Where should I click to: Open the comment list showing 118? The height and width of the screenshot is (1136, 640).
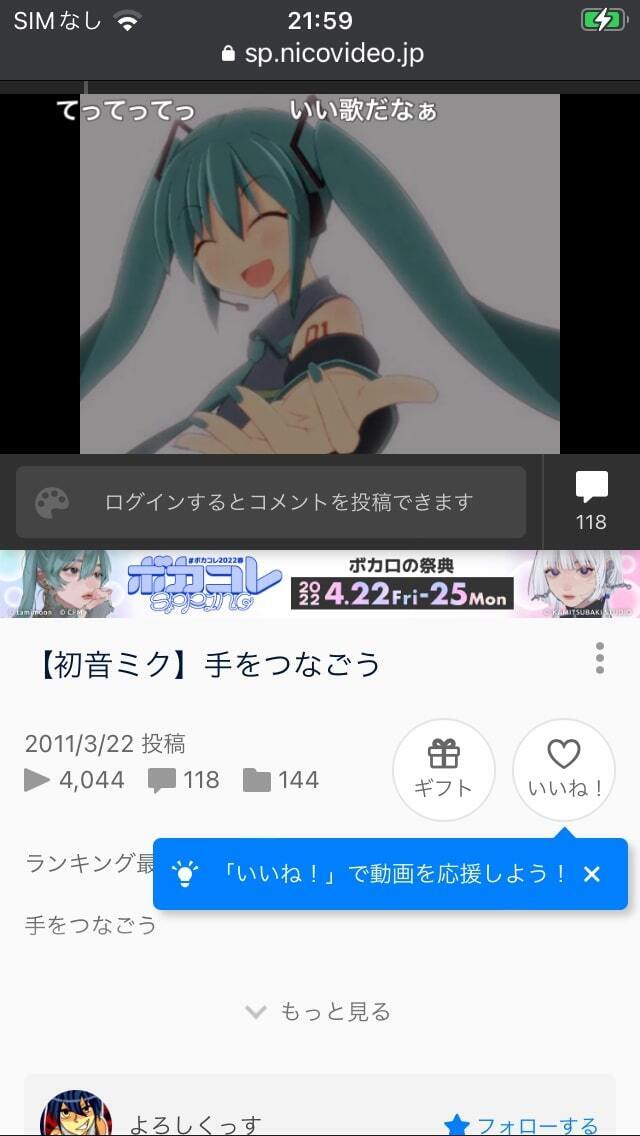tap(591, 501)
